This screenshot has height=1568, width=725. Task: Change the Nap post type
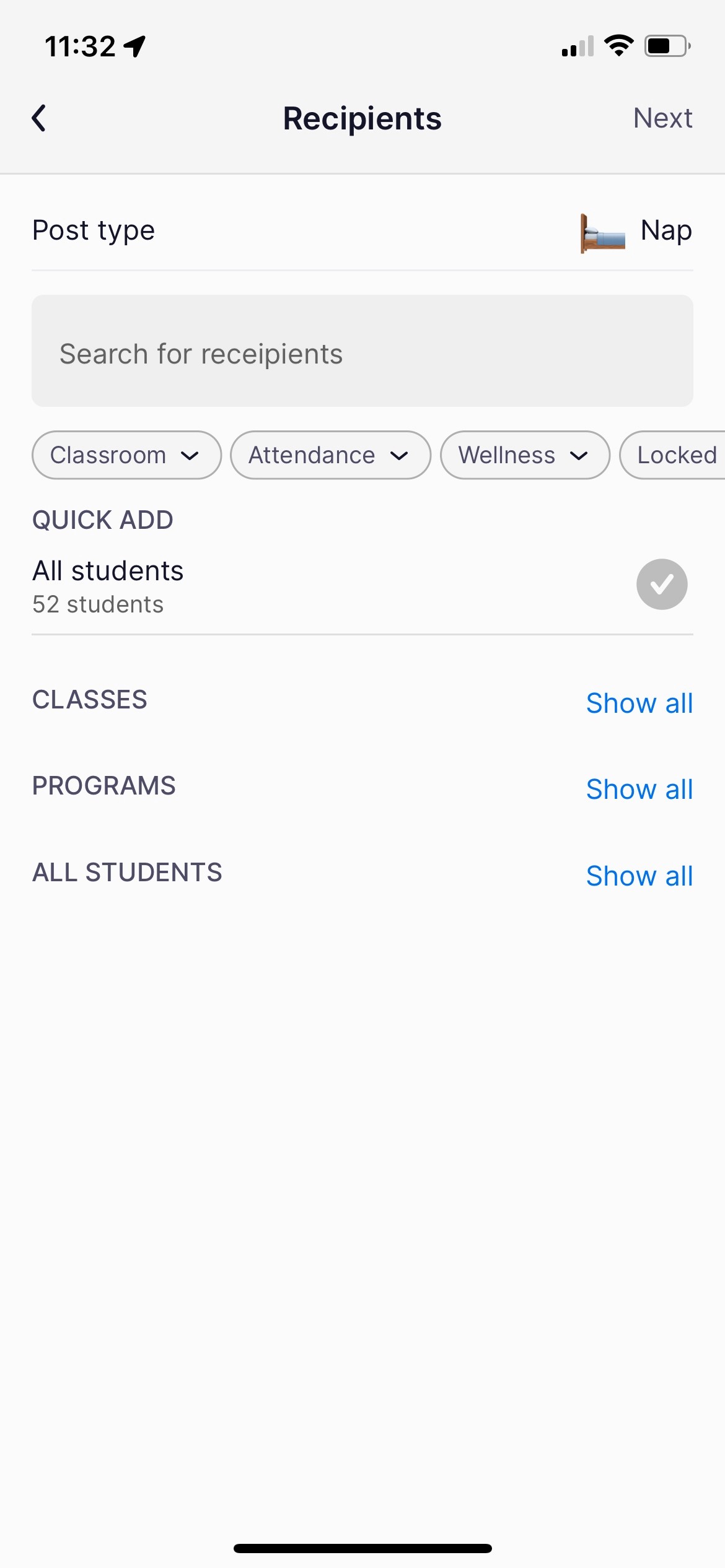click(x=636, y=232)
